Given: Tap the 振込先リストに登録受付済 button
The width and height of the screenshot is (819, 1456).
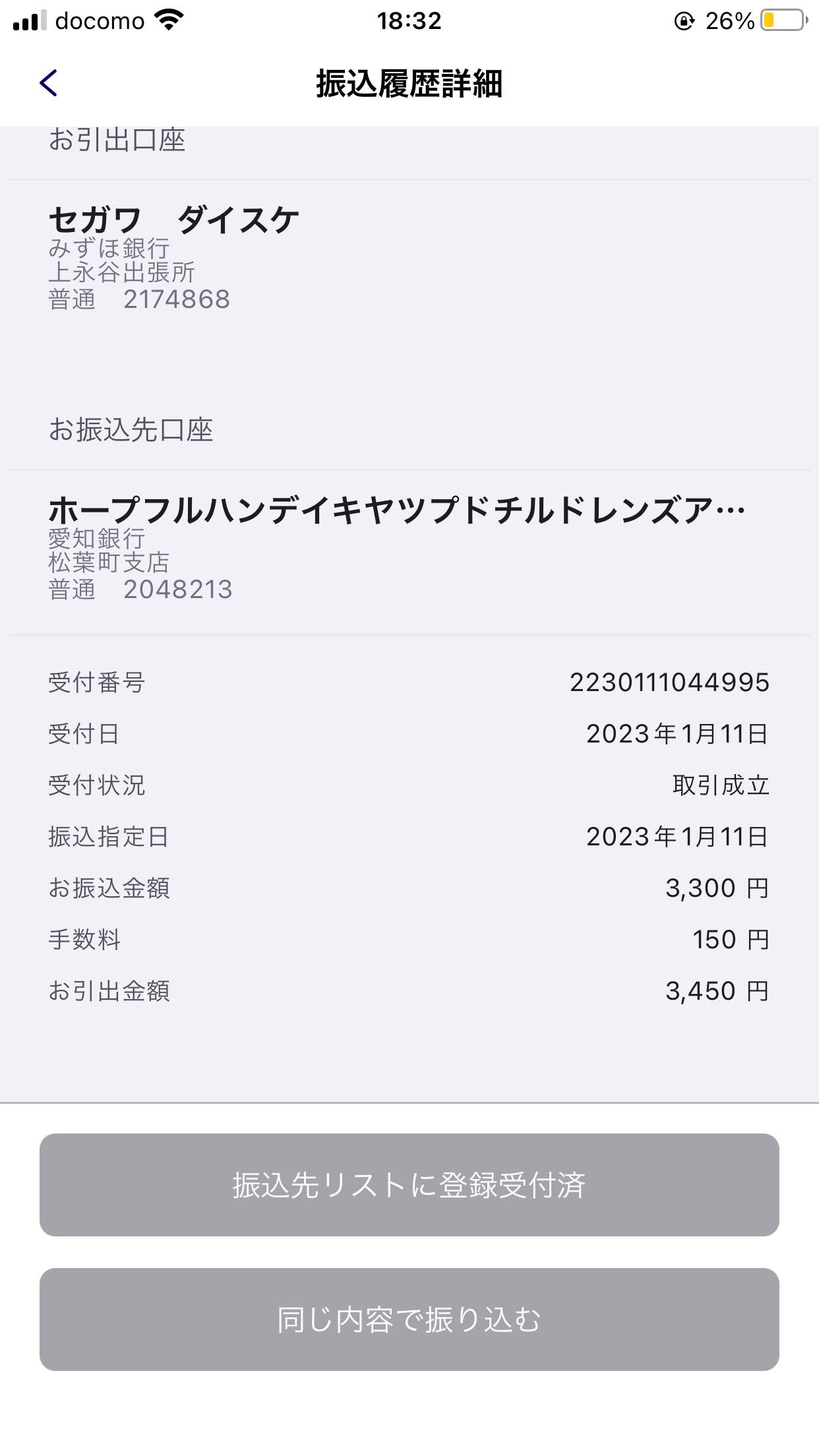Looking at the screenshot, I should click(409, 1185).
